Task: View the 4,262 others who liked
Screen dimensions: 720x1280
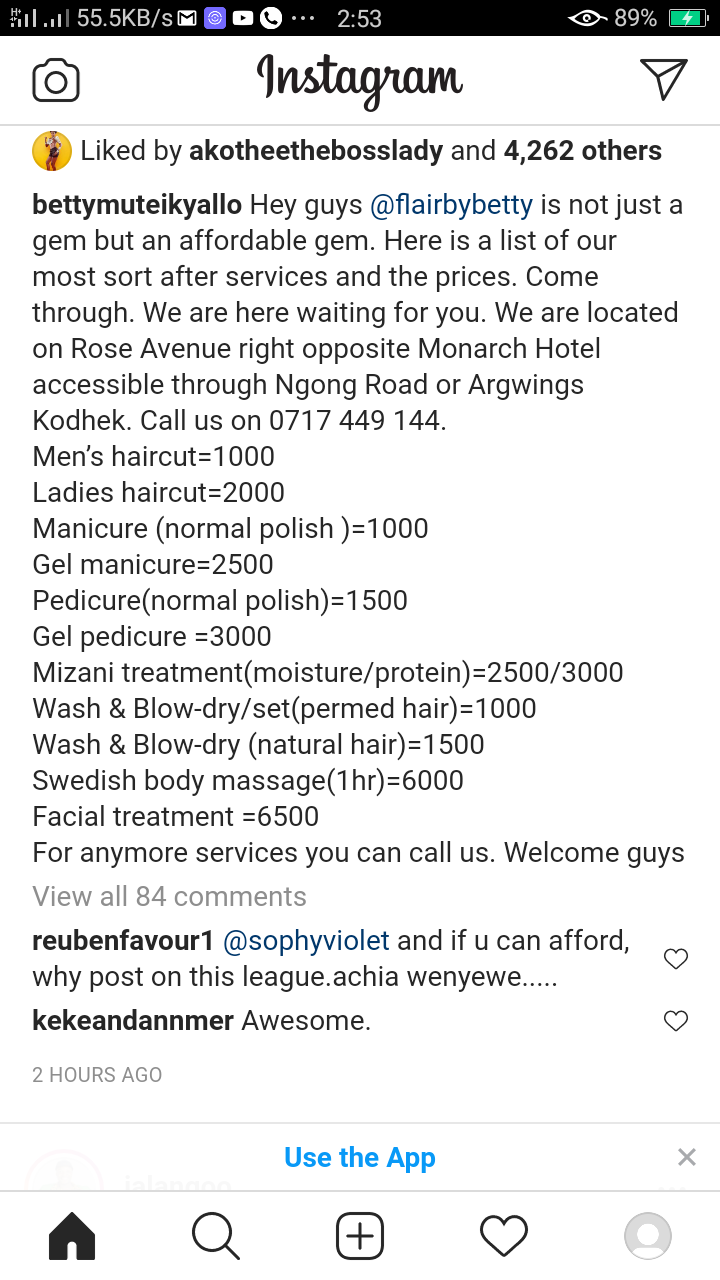Action: pyautogui.click(x=583, y=151)
